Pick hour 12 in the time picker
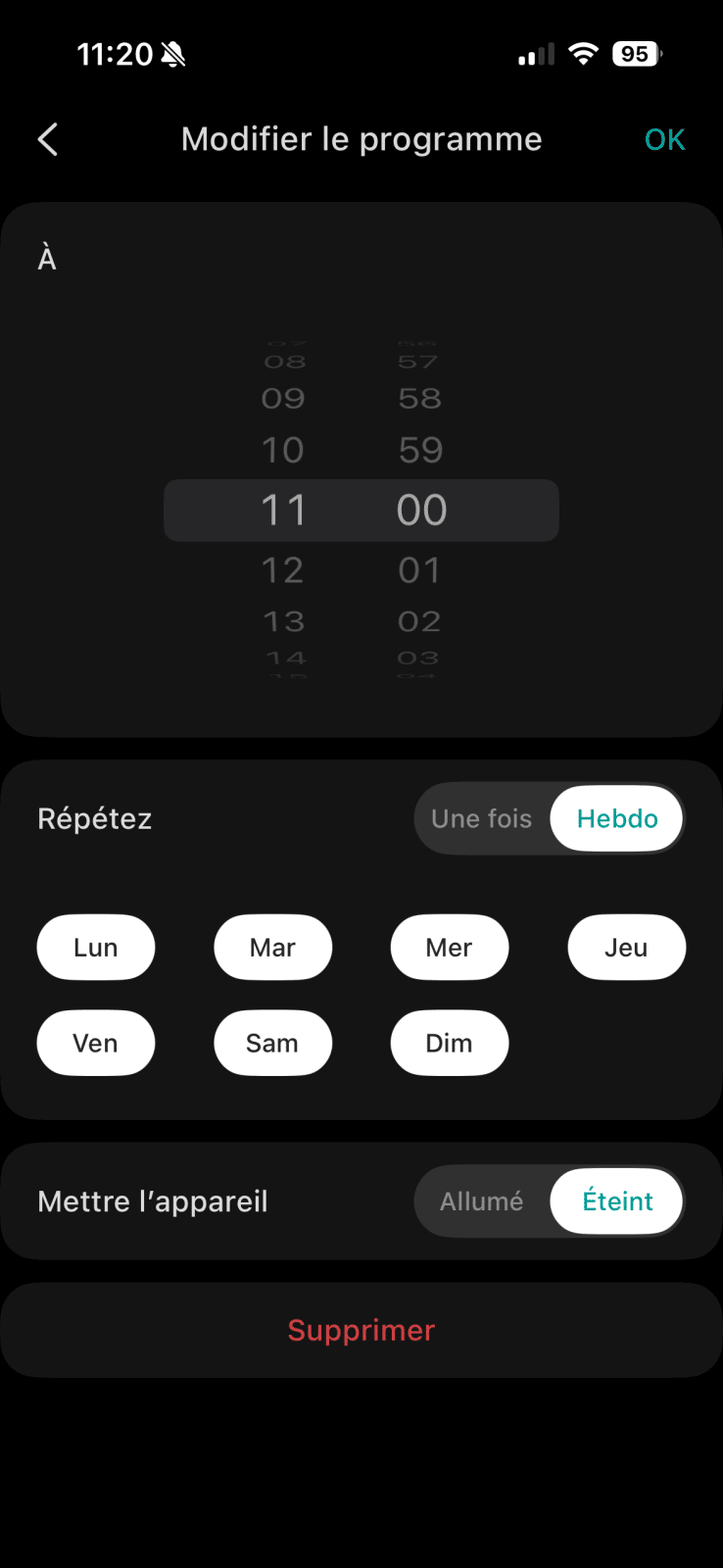 click(283, 570)
